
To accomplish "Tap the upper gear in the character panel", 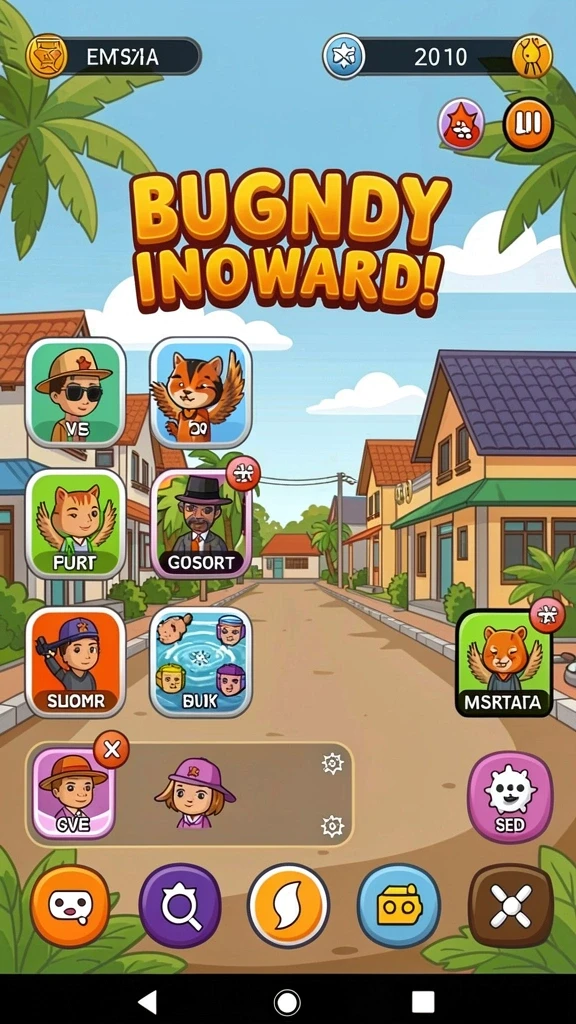I will (332, 763).
